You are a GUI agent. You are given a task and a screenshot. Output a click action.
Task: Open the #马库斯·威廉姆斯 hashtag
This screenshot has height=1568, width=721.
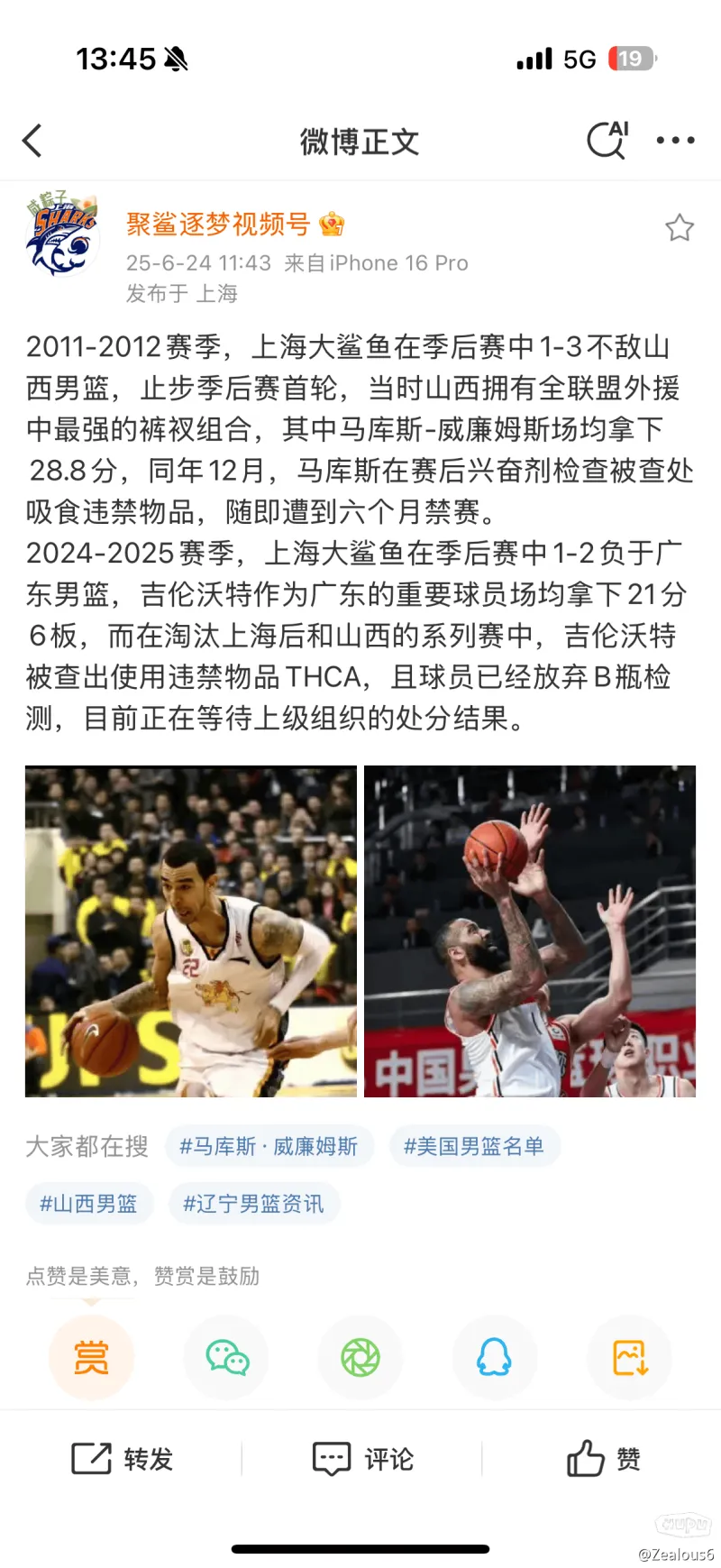269,1145
